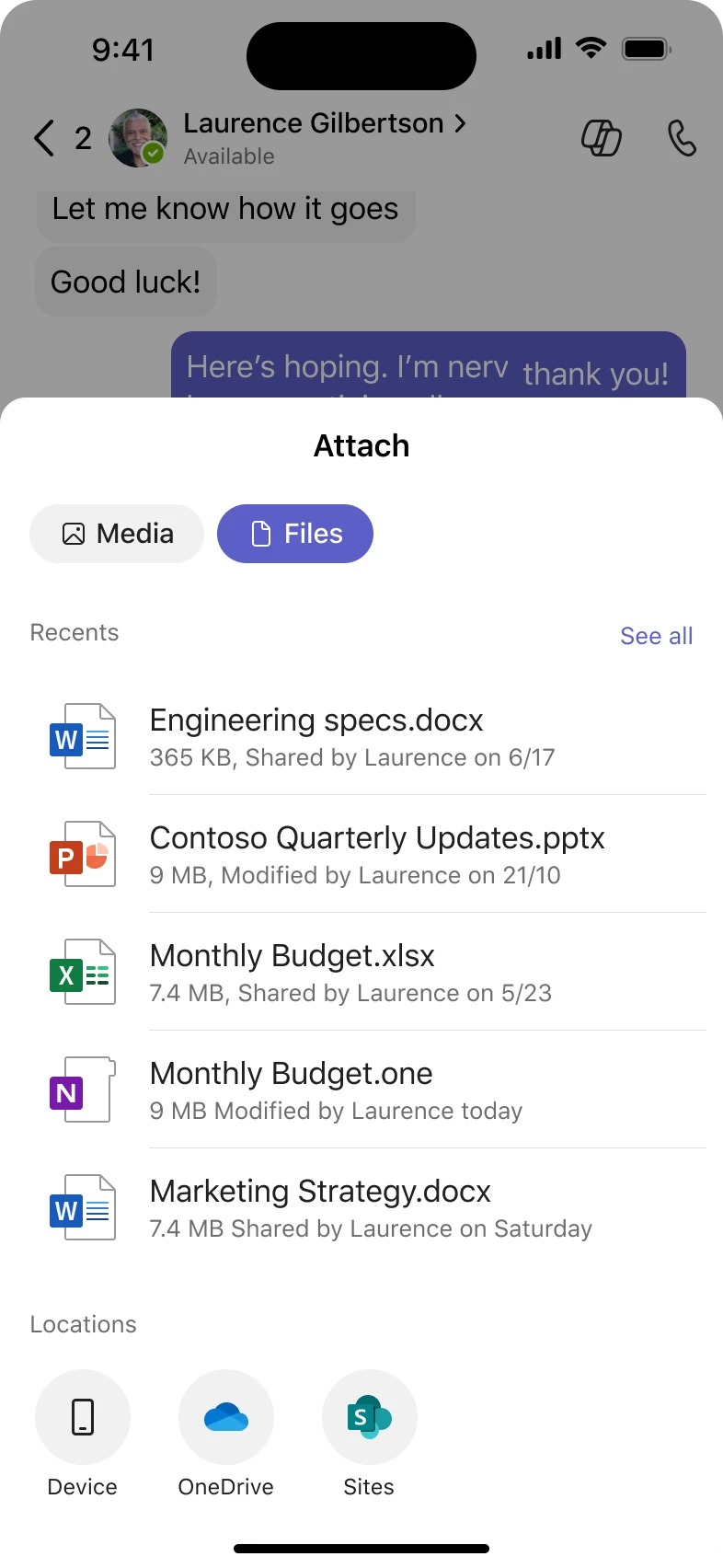The image size is (723, 1568).
Task: Switch to the Media tab
Action: pyautogui.click(x=117, y=534)
